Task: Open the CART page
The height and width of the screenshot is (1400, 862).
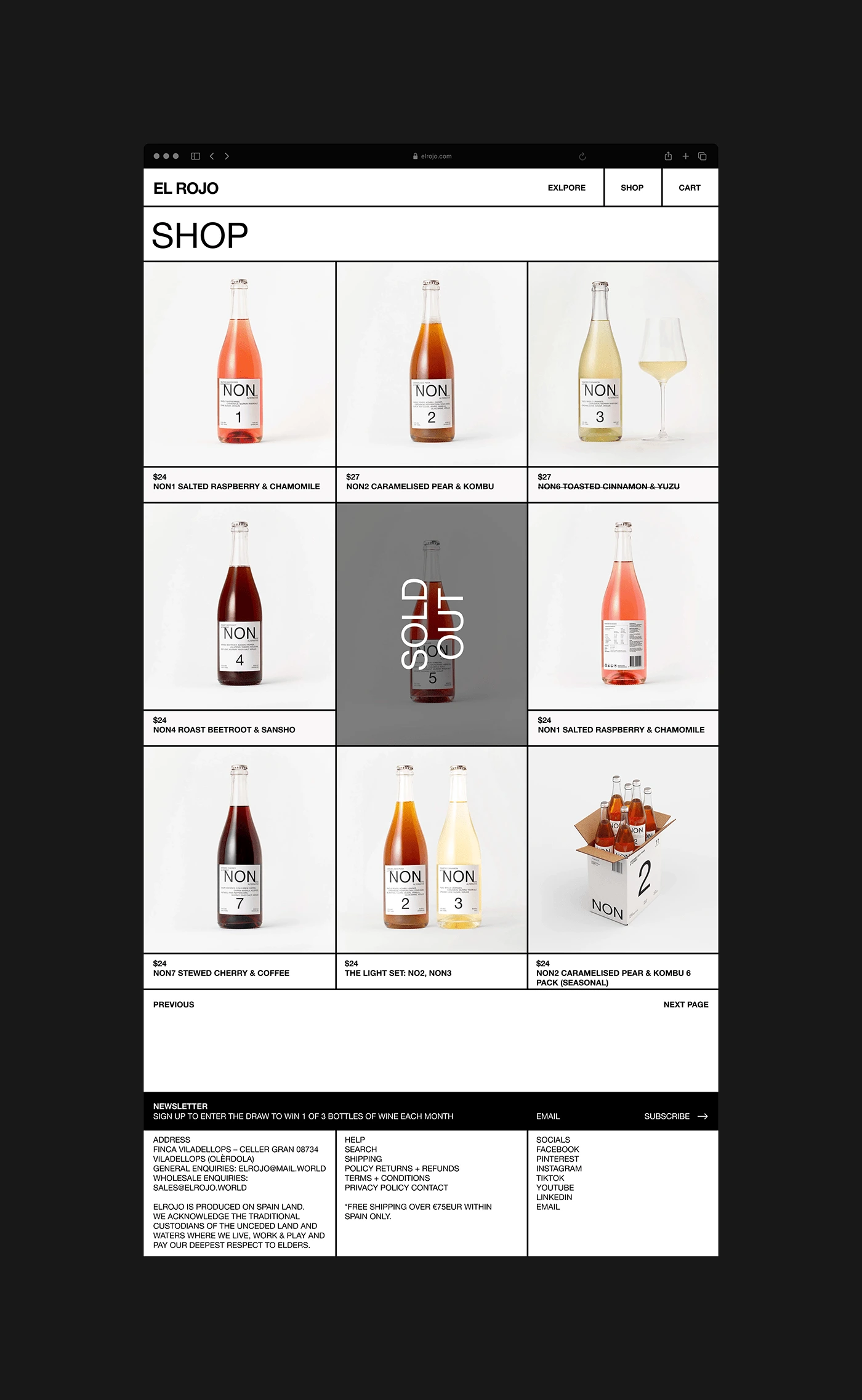Action: tap(690, 188)
